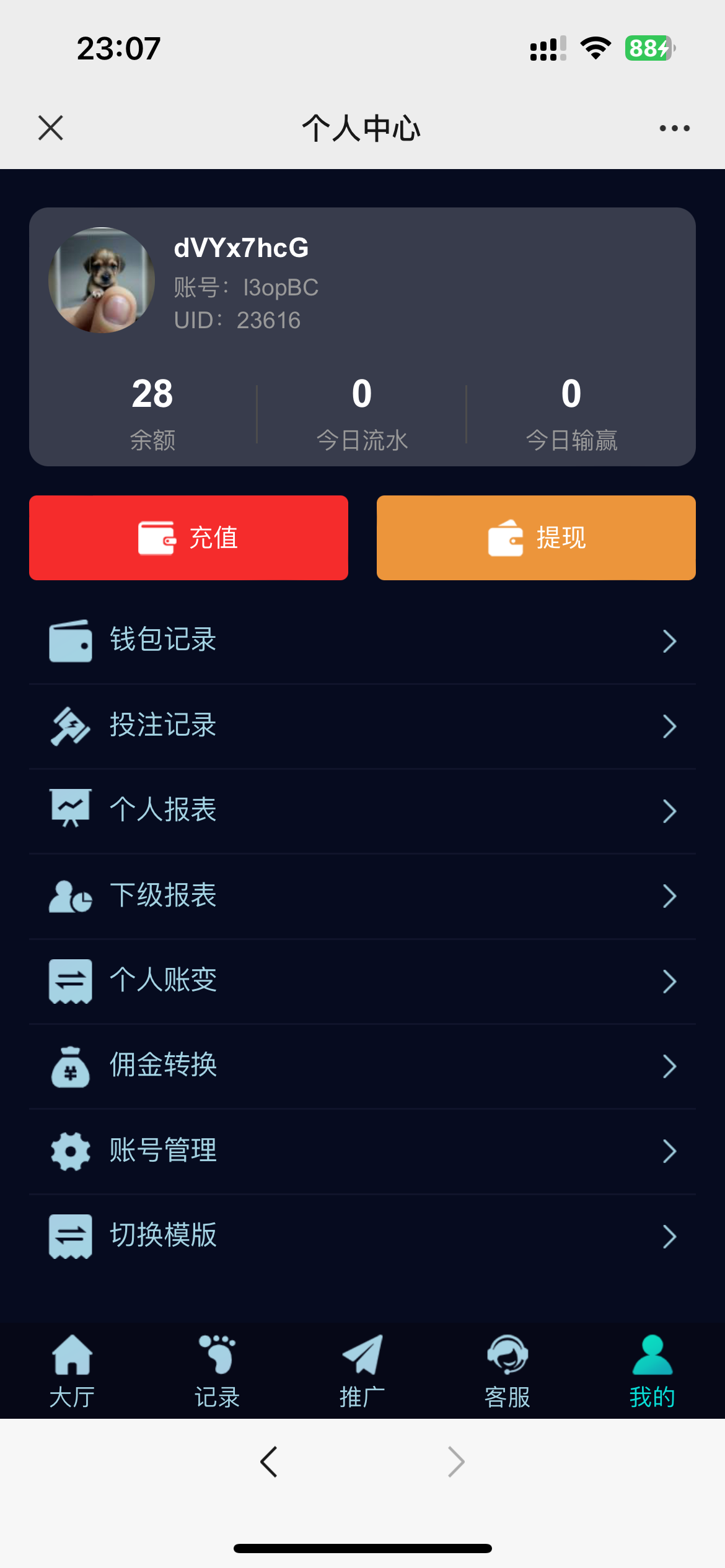The image size is (725, 1568).
Task: Tap the profile avatar picture
Action: click(x=102, y=280)
